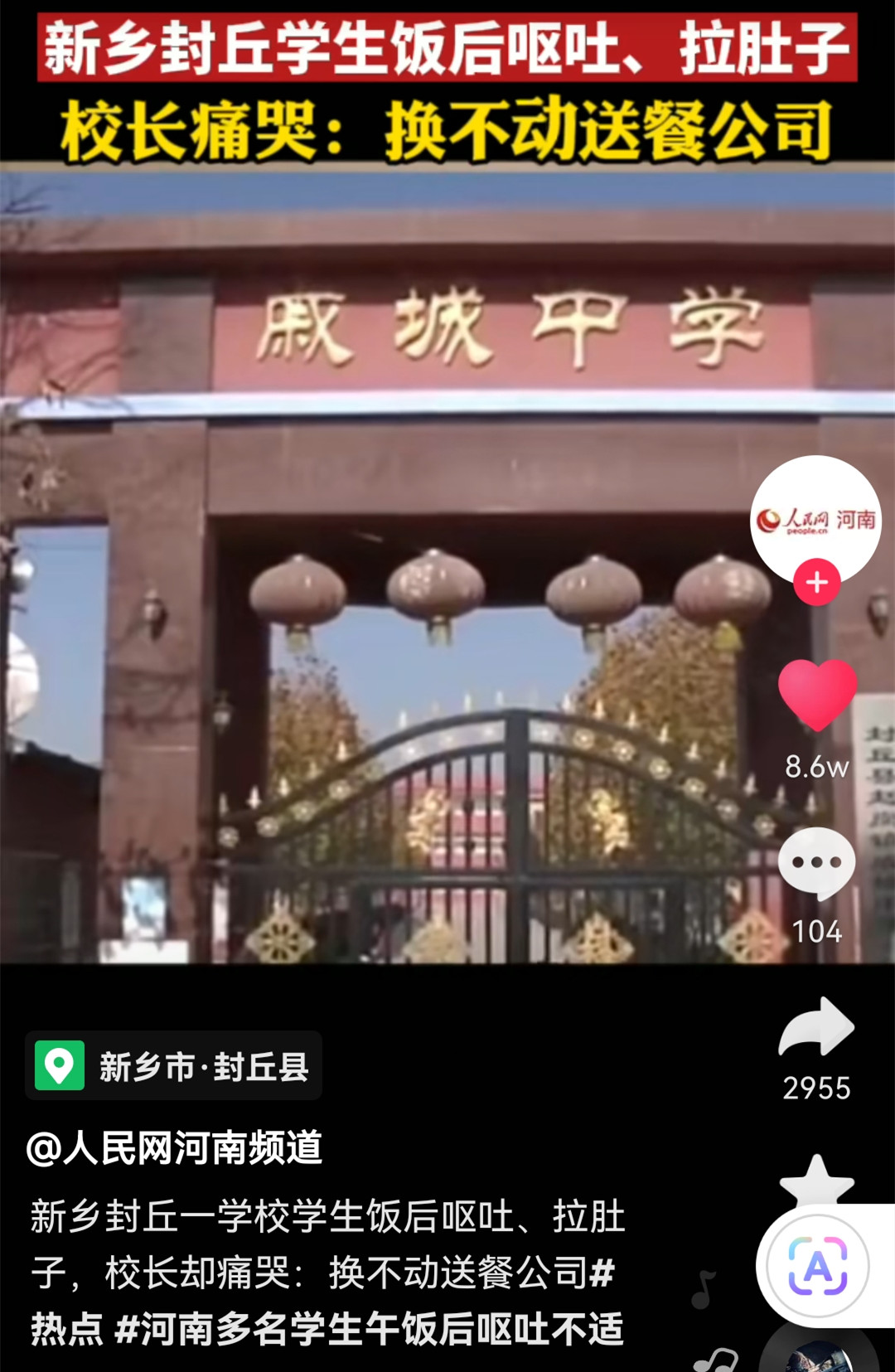This screenshot has width=895, height=1372.
Task: Share this video
Action: point(817,1028)
